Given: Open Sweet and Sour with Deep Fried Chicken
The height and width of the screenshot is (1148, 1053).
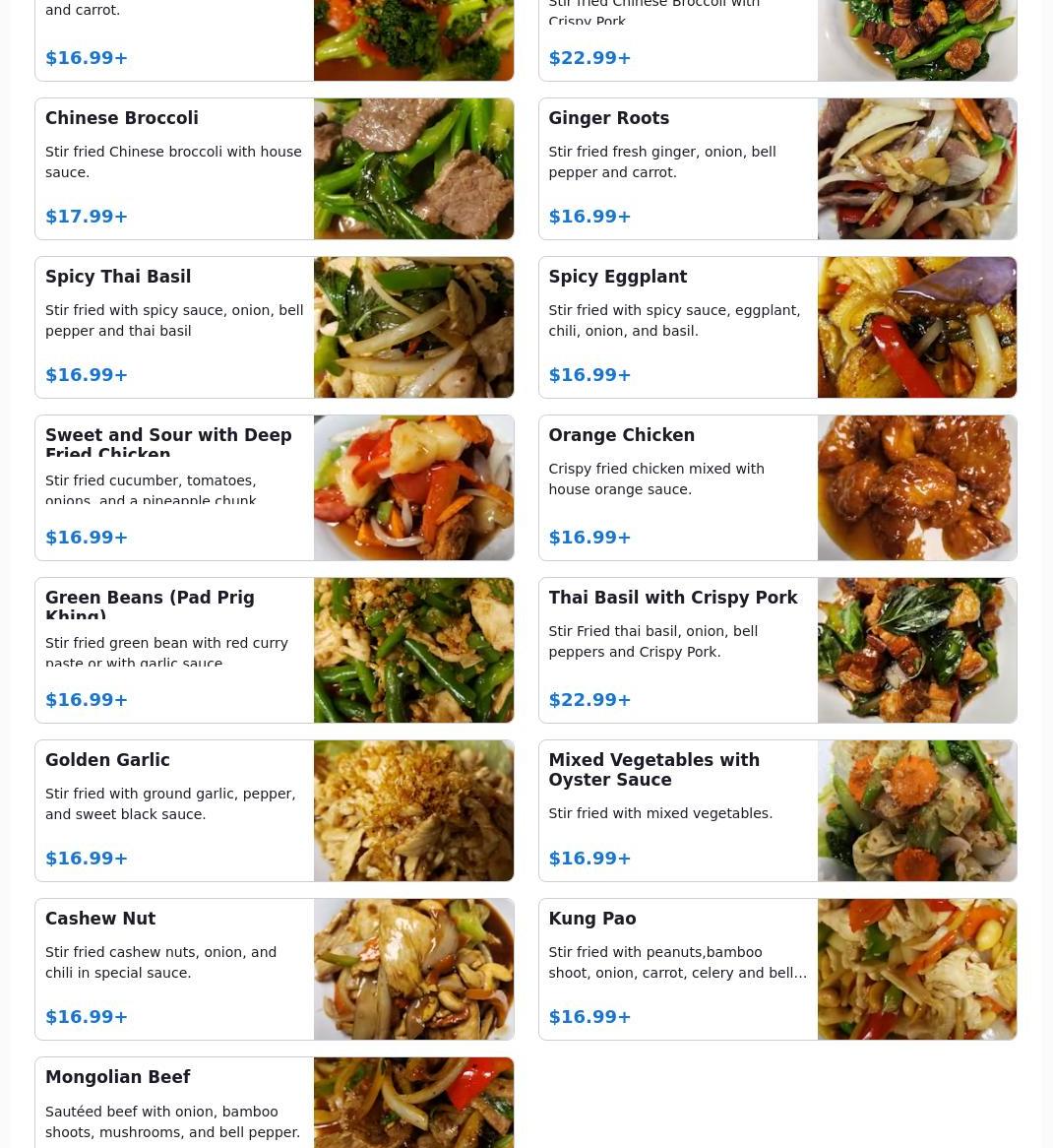Looking at the screenshot, I should [274, 487].
